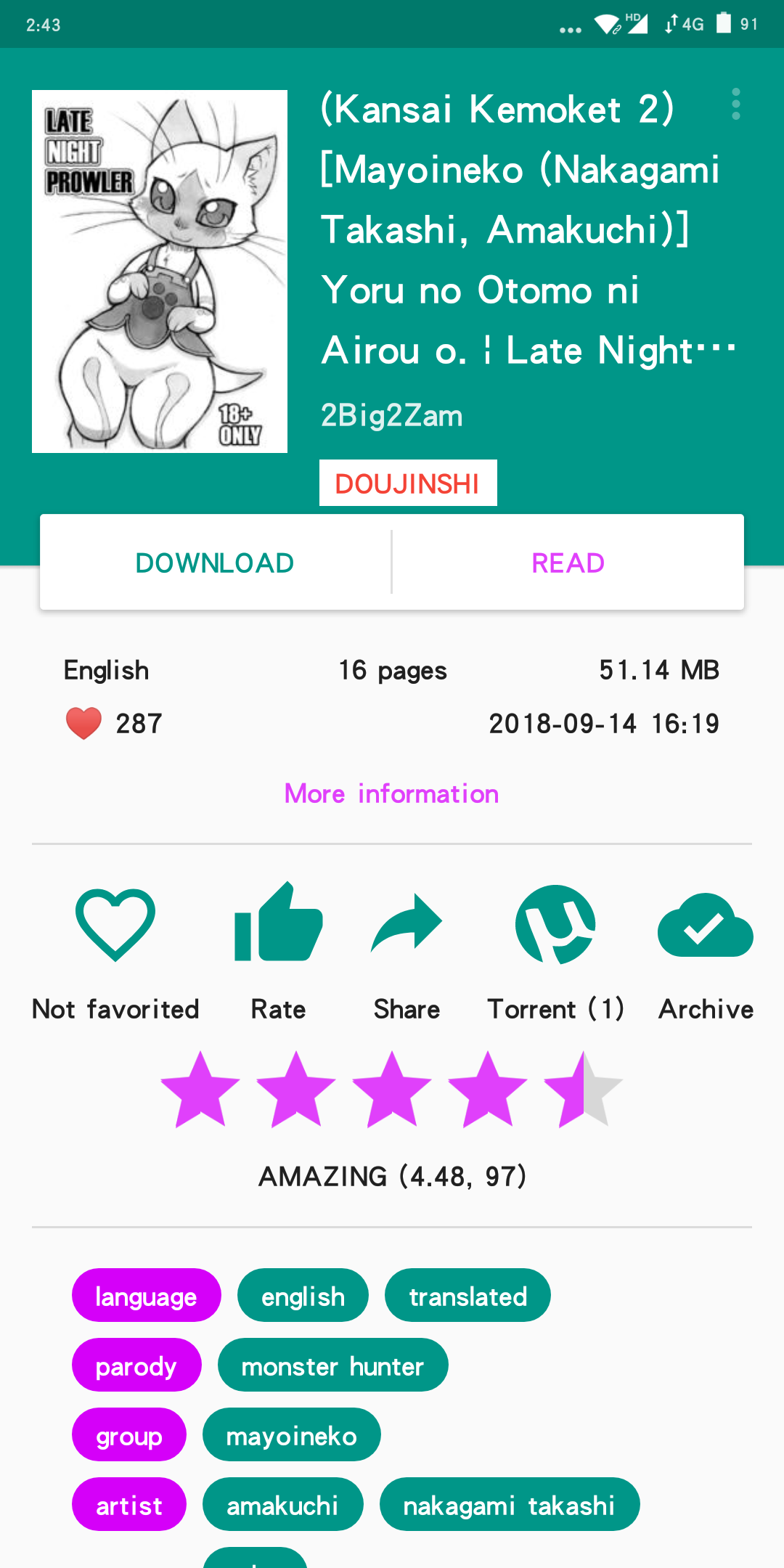Image resolution: width=784 pixels, height=1568 pixels.
Task: Select the translated tag chip
Action: click(467, 1297)
